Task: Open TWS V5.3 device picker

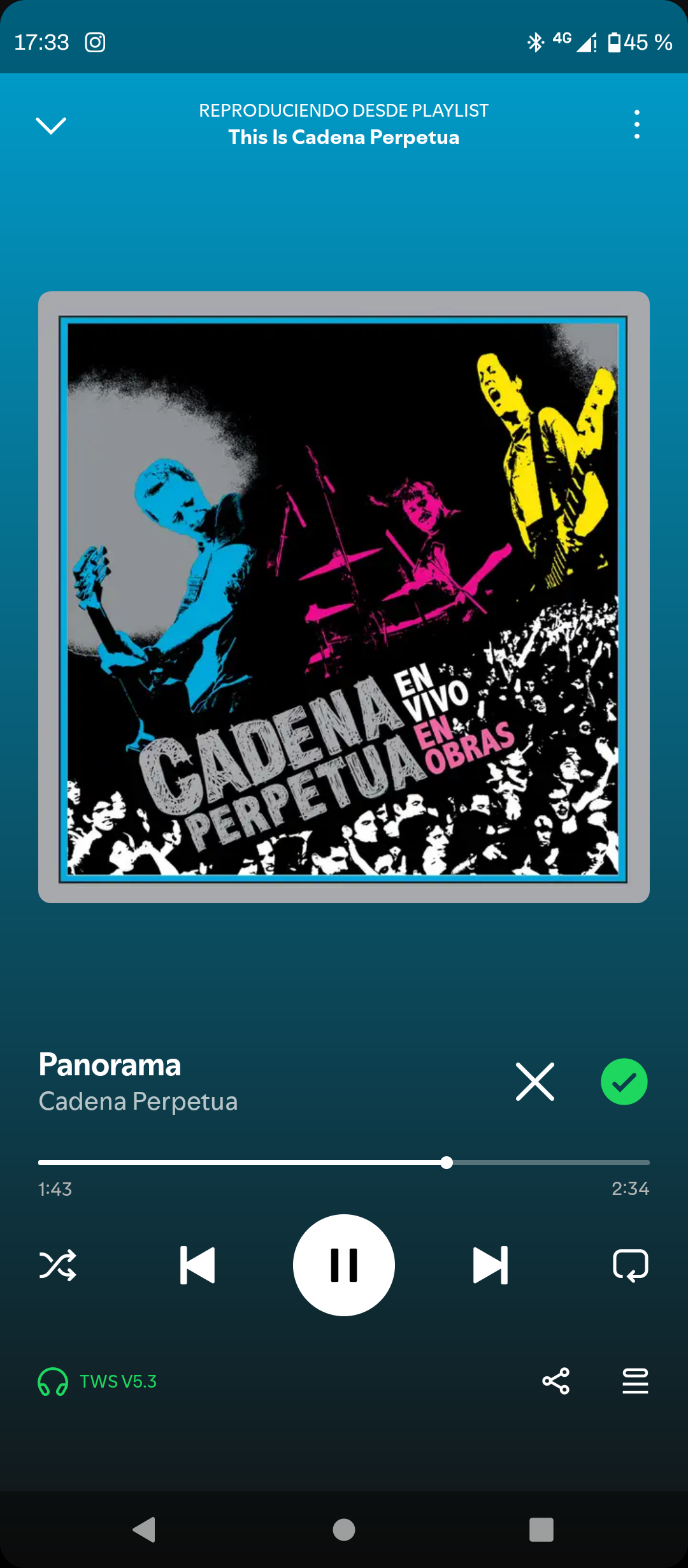Action: 97,1381
